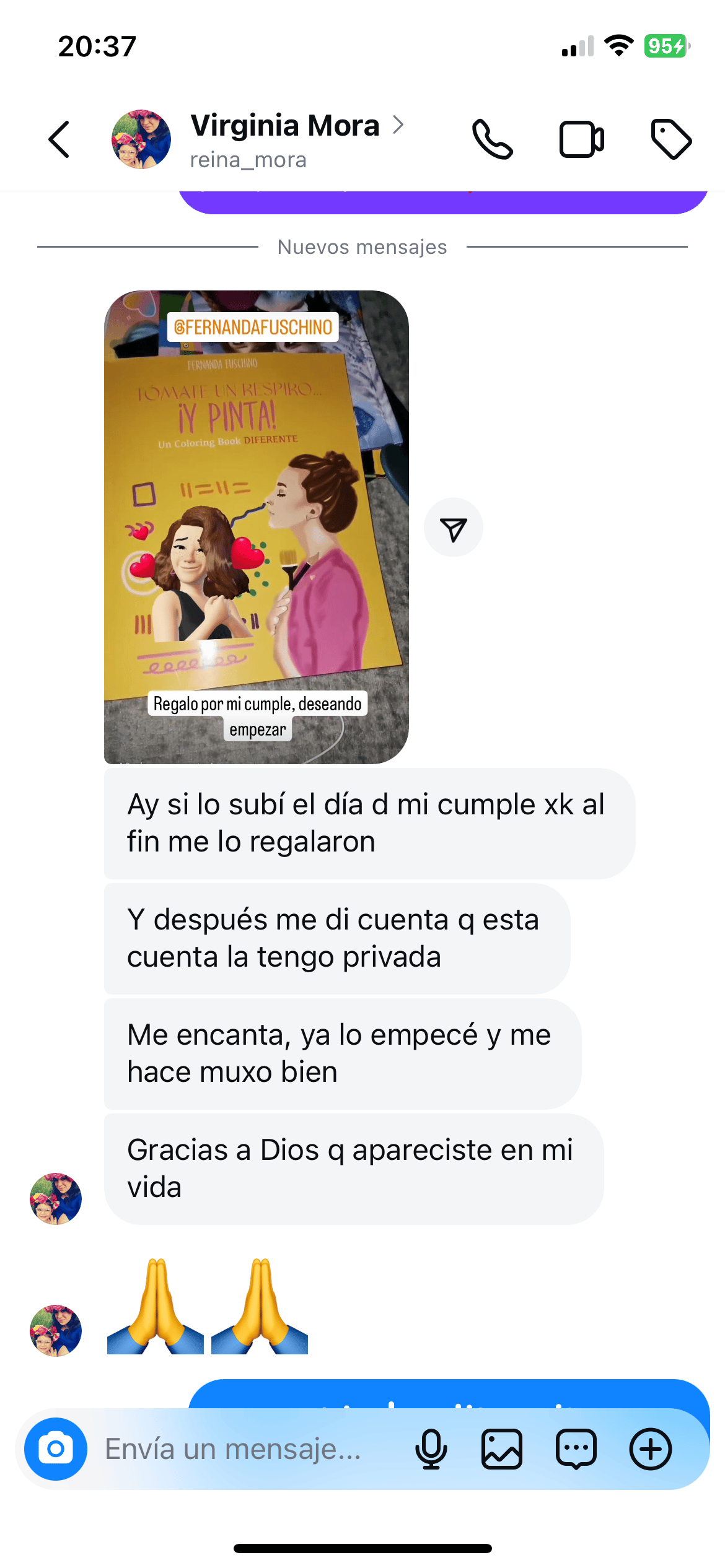The height and width of the screenshot is (1568, 725).
Task: Open the saved replies bubble icon
Action: tap(576, 1449)
